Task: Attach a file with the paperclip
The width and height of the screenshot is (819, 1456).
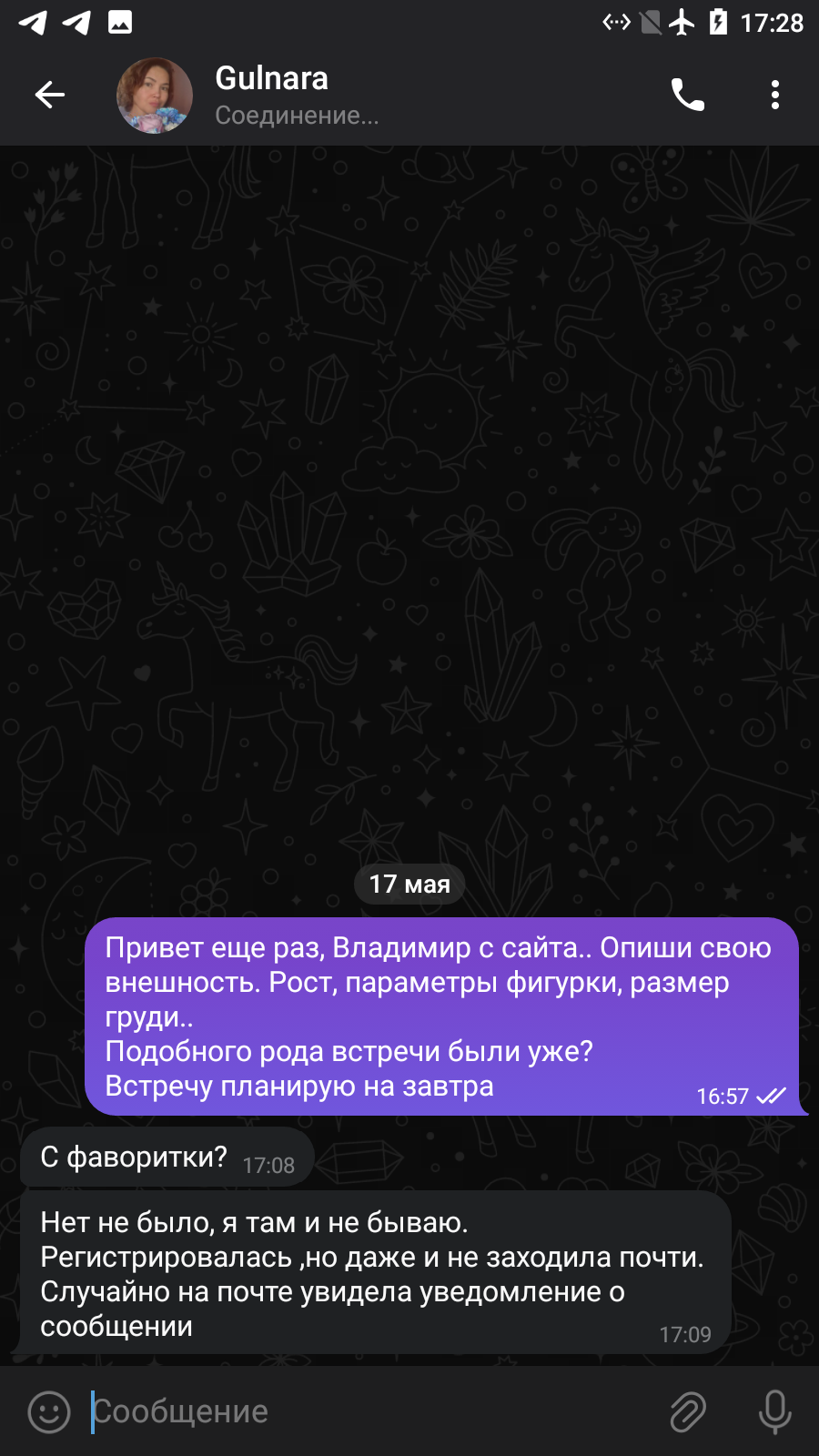Action: point(688,1412)
